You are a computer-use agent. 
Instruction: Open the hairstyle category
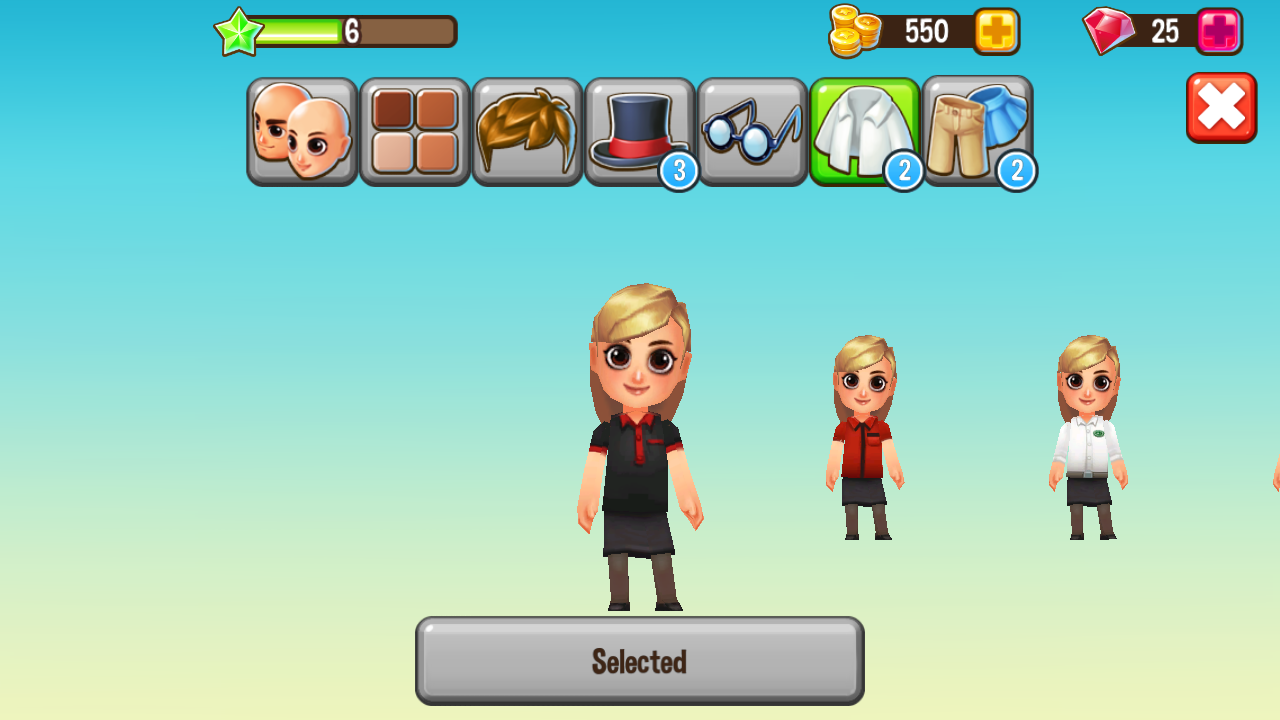pyautogui.click(x=527, y=131)
